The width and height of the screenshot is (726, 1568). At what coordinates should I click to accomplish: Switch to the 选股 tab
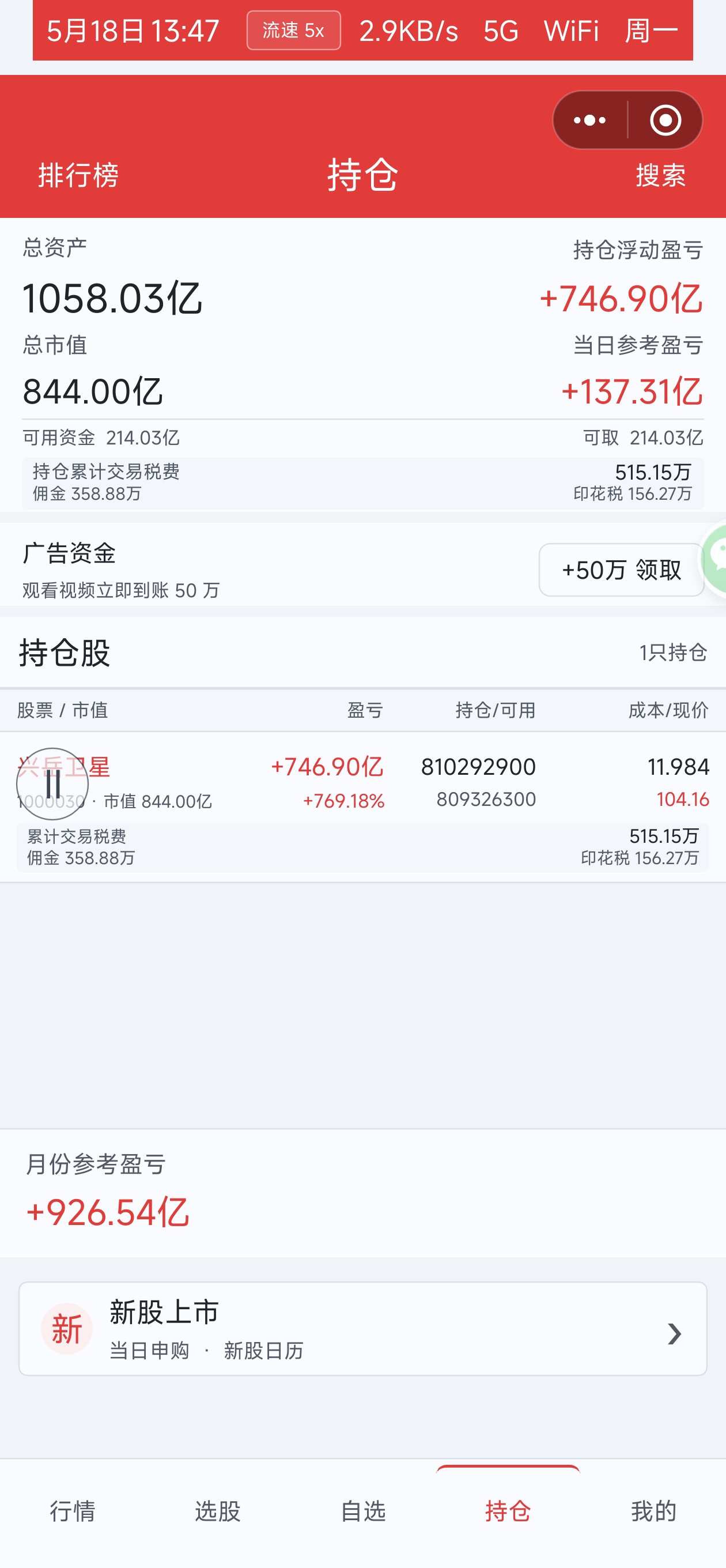[x=218, y=1511]
